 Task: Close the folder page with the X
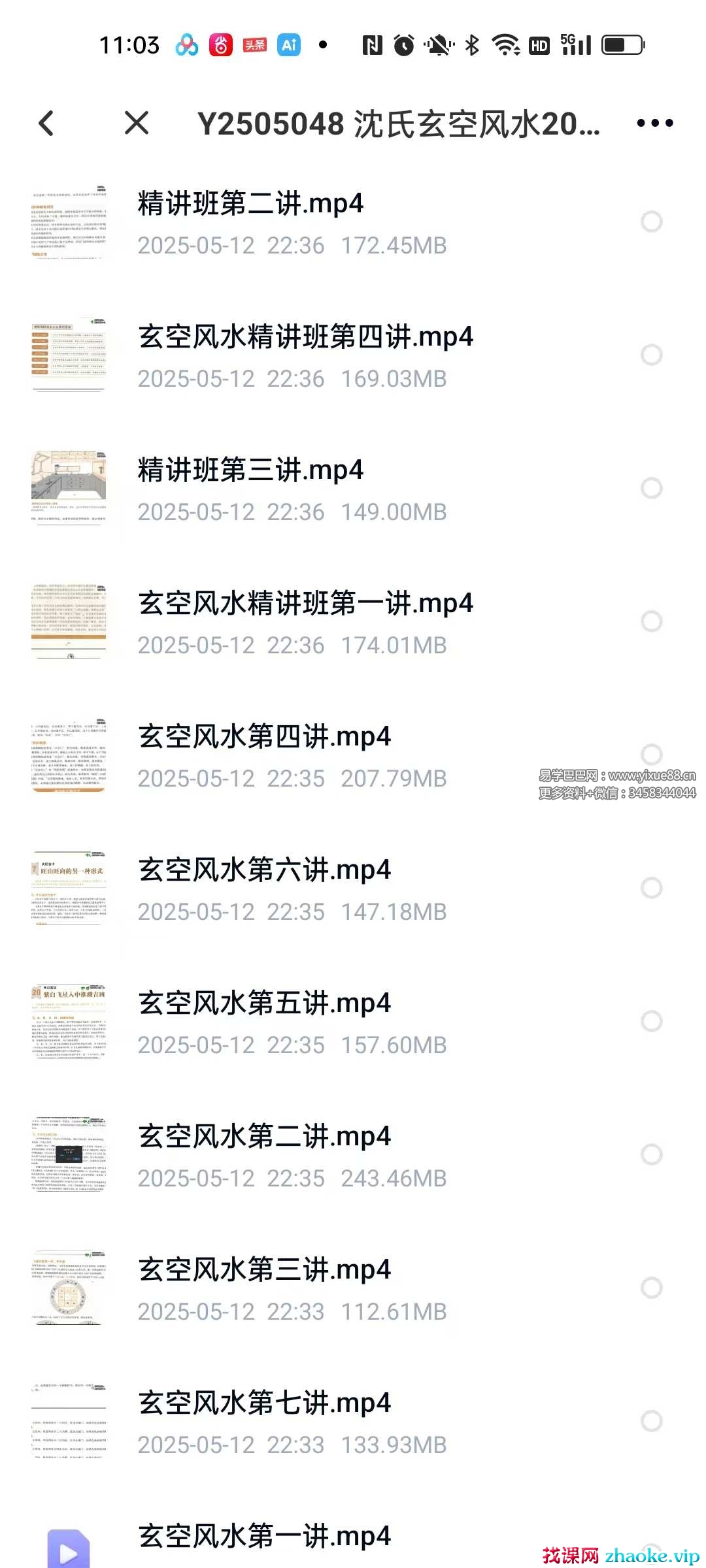coord(137,123)
